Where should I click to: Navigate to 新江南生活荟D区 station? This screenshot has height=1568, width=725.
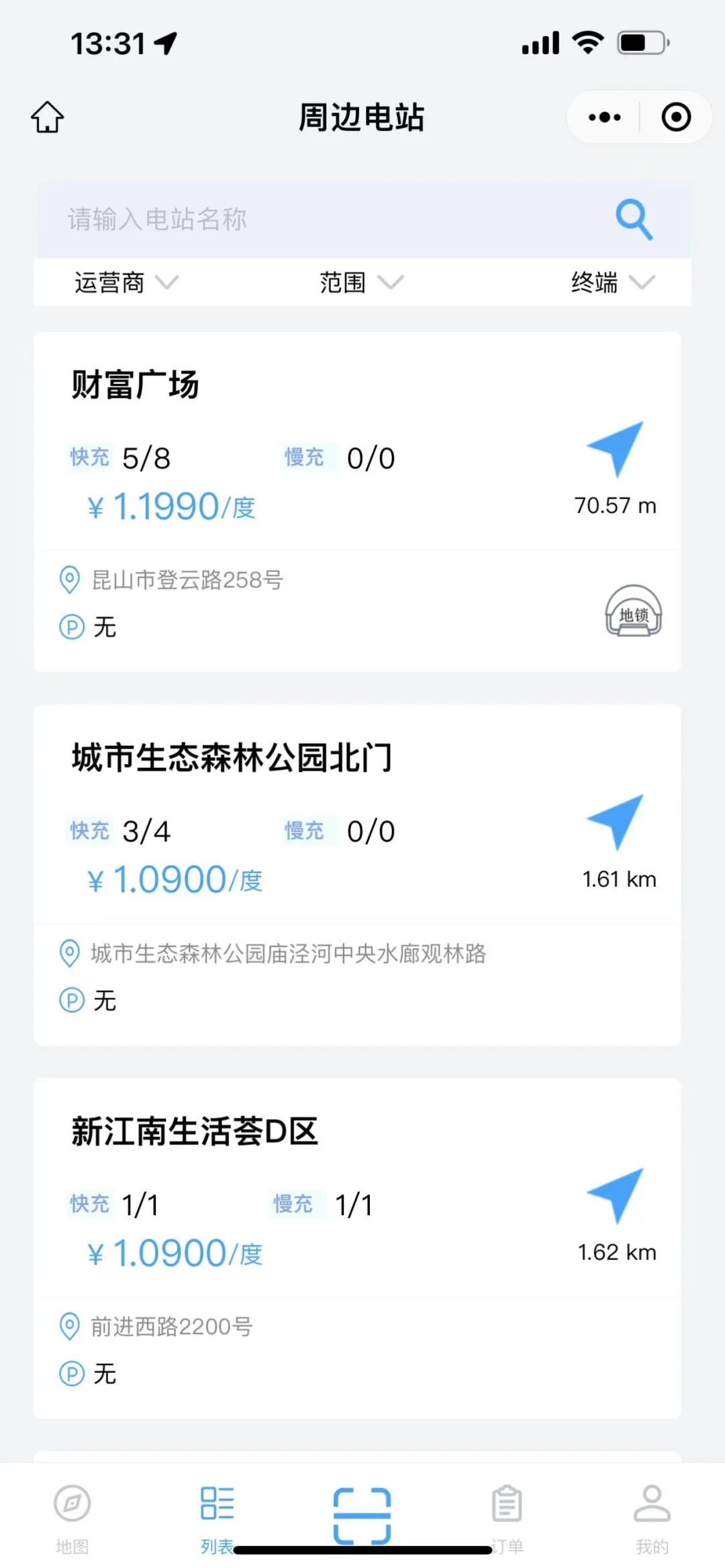point(616,1196)
